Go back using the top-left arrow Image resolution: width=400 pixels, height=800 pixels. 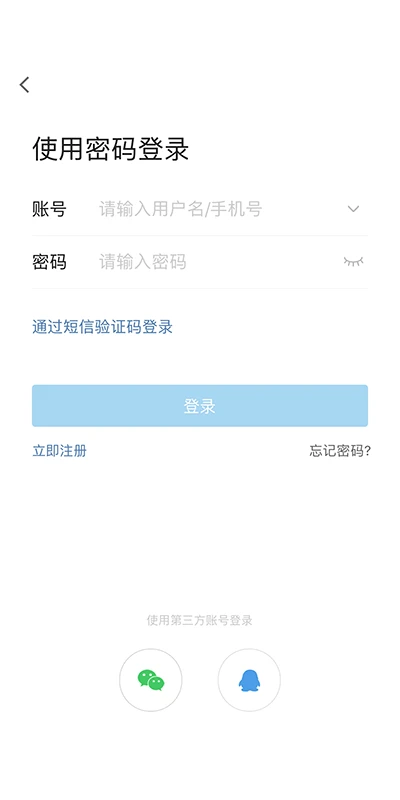pyautogui.click(x=24, y=85)
